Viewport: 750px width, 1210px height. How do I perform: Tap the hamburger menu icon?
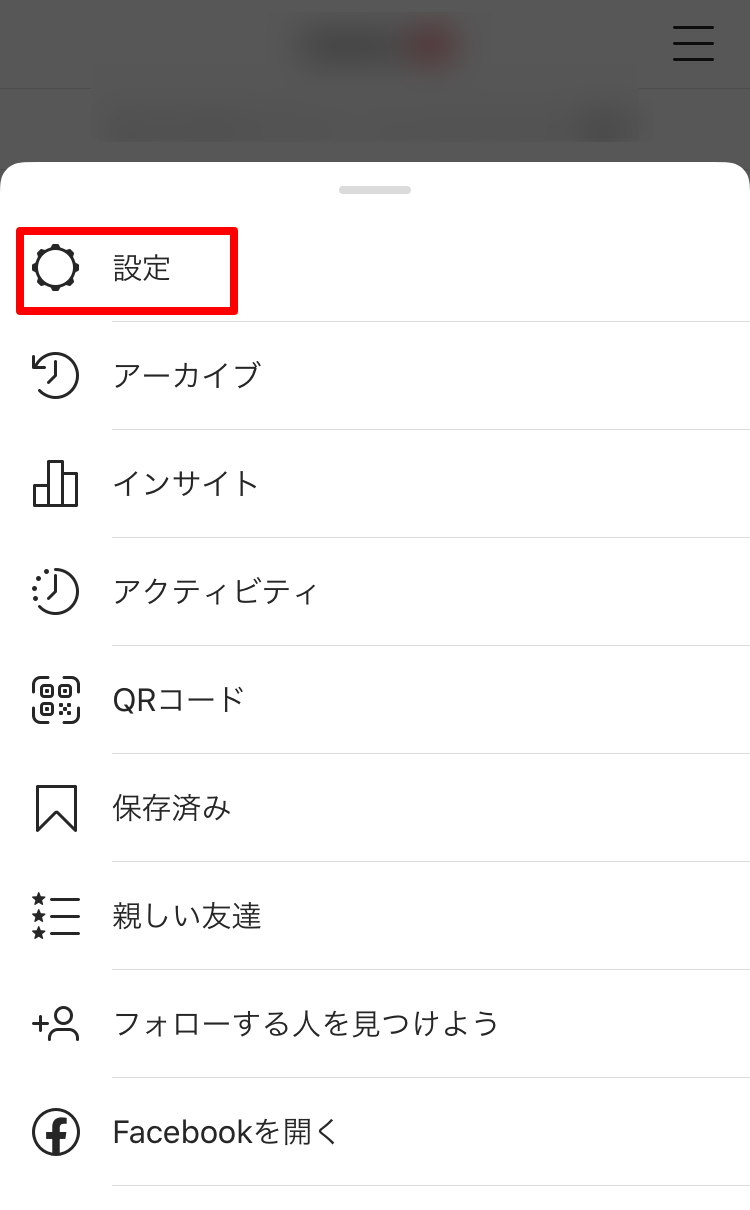pos(693,44)
